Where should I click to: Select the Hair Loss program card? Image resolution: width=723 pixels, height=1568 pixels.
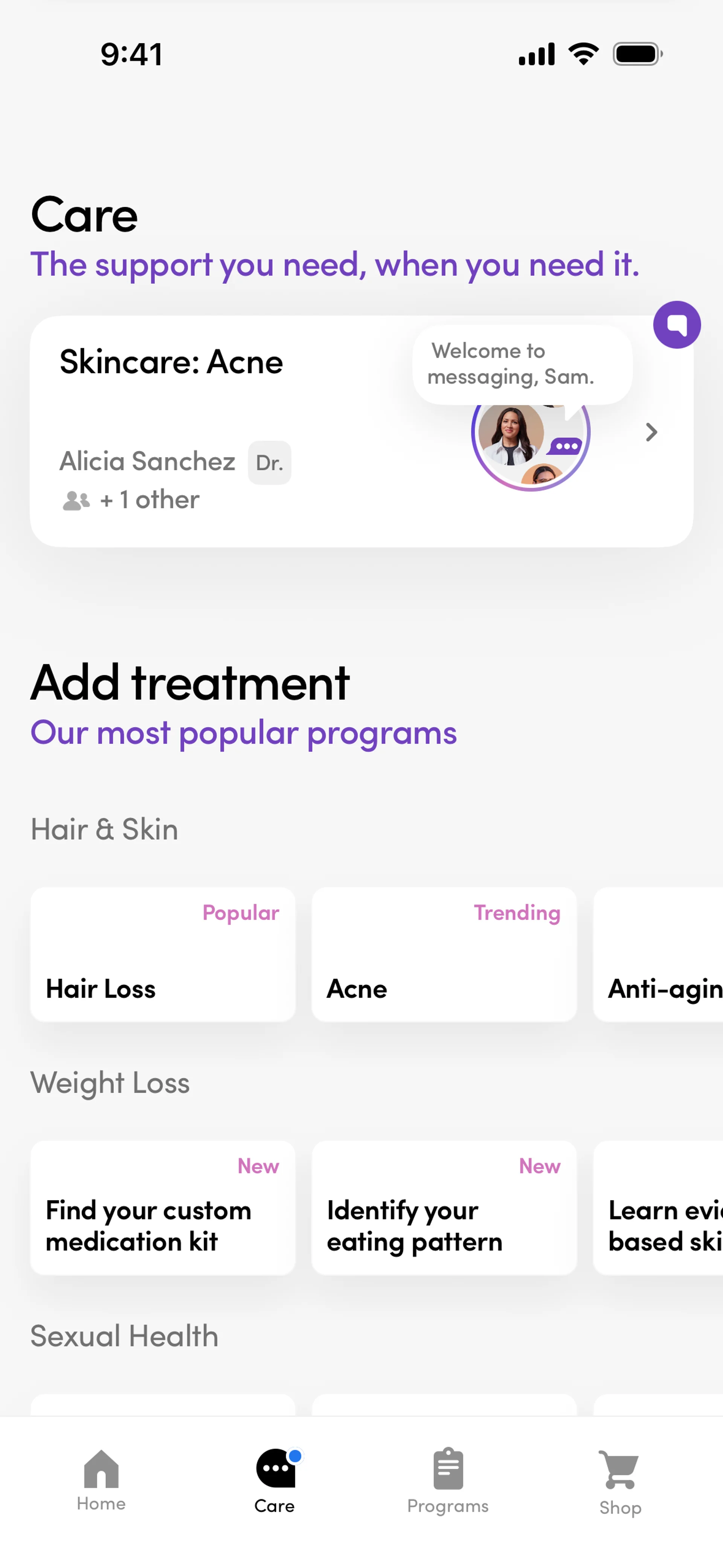coord(163,954)
